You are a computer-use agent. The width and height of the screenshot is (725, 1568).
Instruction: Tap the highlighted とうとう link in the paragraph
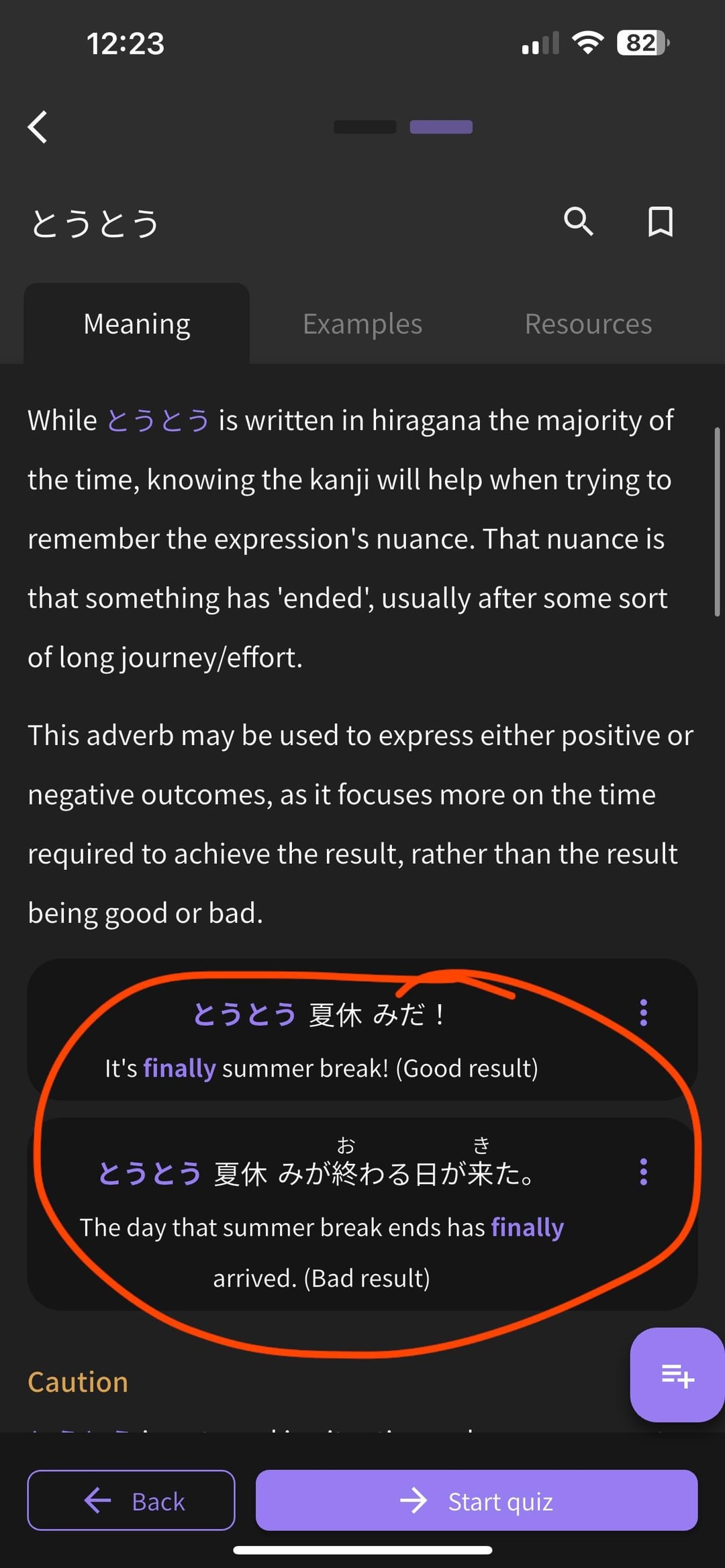[x=158, y=421]
